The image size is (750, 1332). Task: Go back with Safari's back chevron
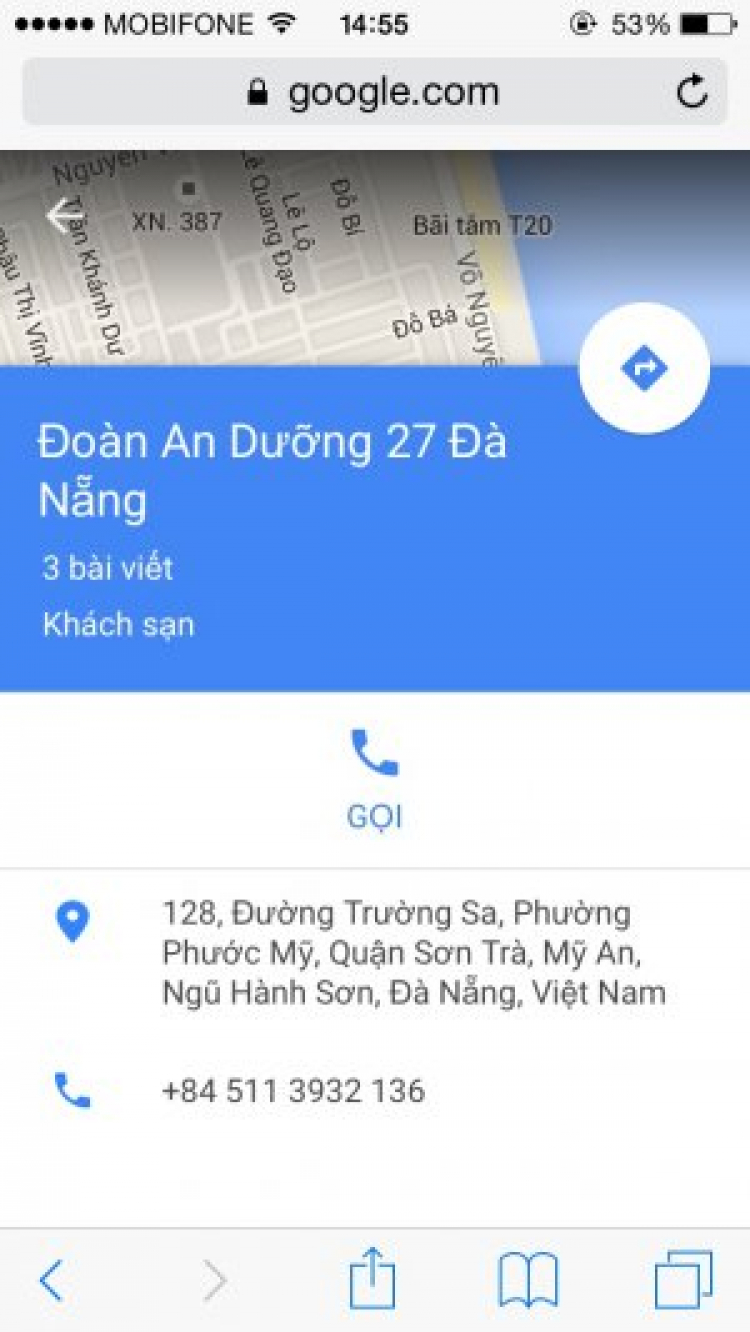[52, 1279]
